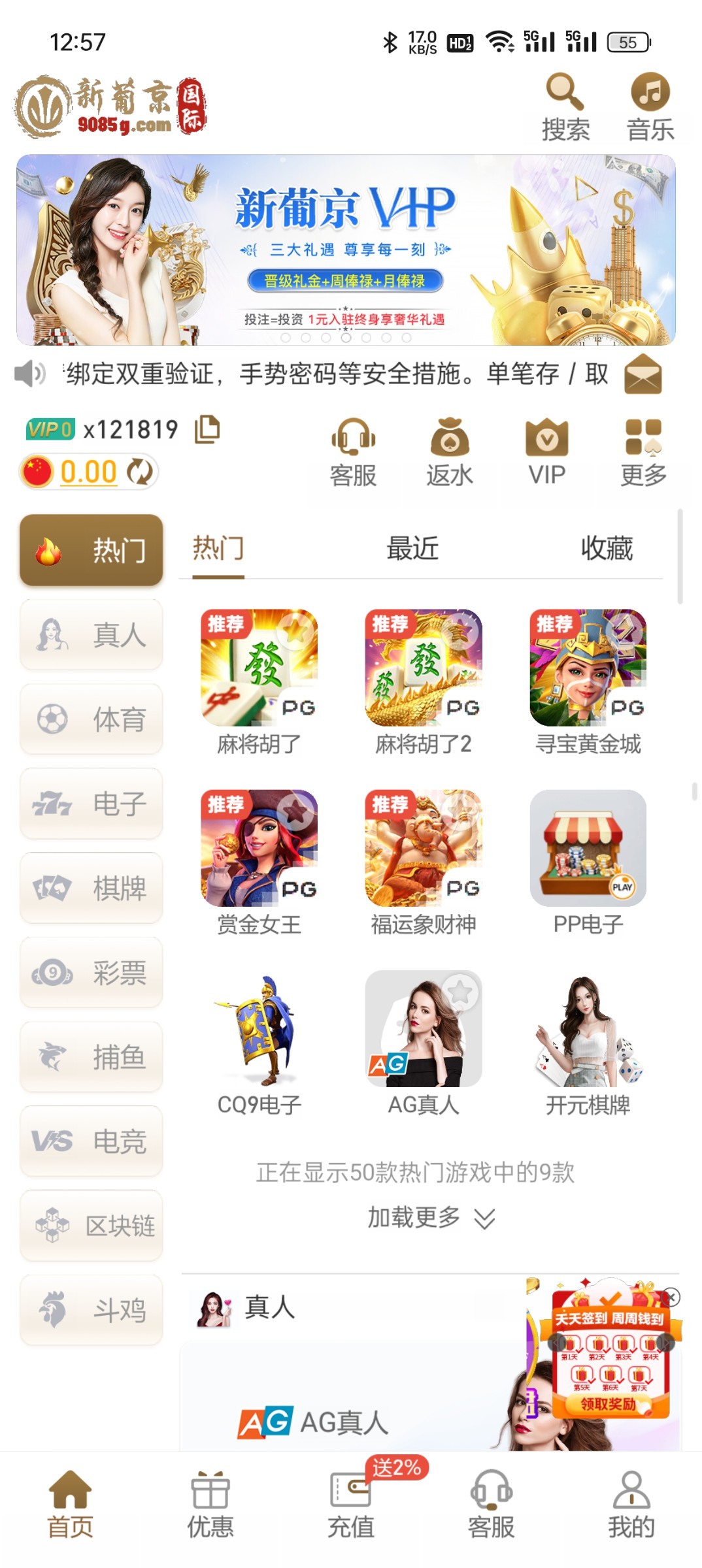
Task: Open 更多 more options
Action: coord(643,452)
